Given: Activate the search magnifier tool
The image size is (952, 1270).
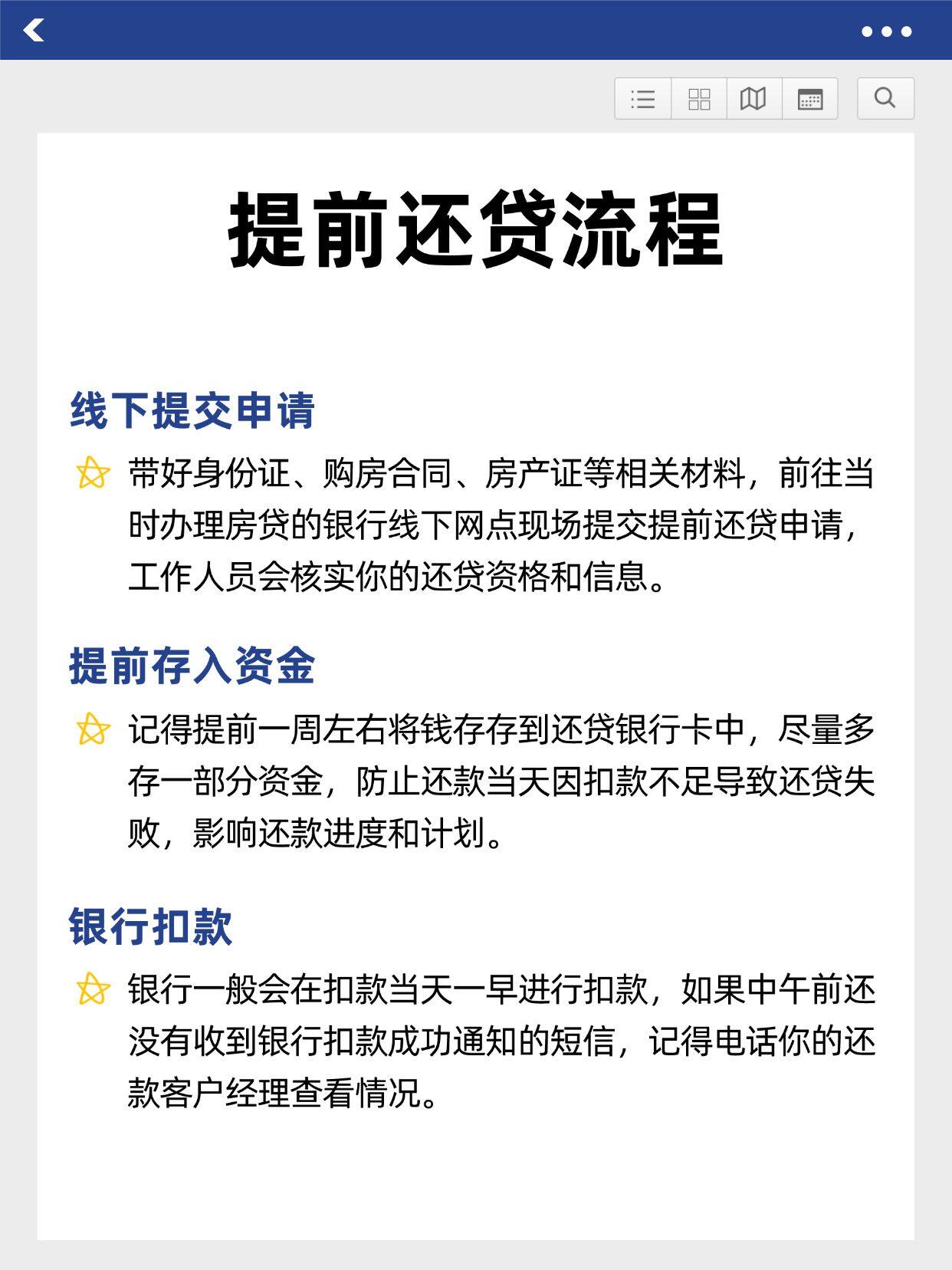Looking at the screenshot, I should 885,98.
